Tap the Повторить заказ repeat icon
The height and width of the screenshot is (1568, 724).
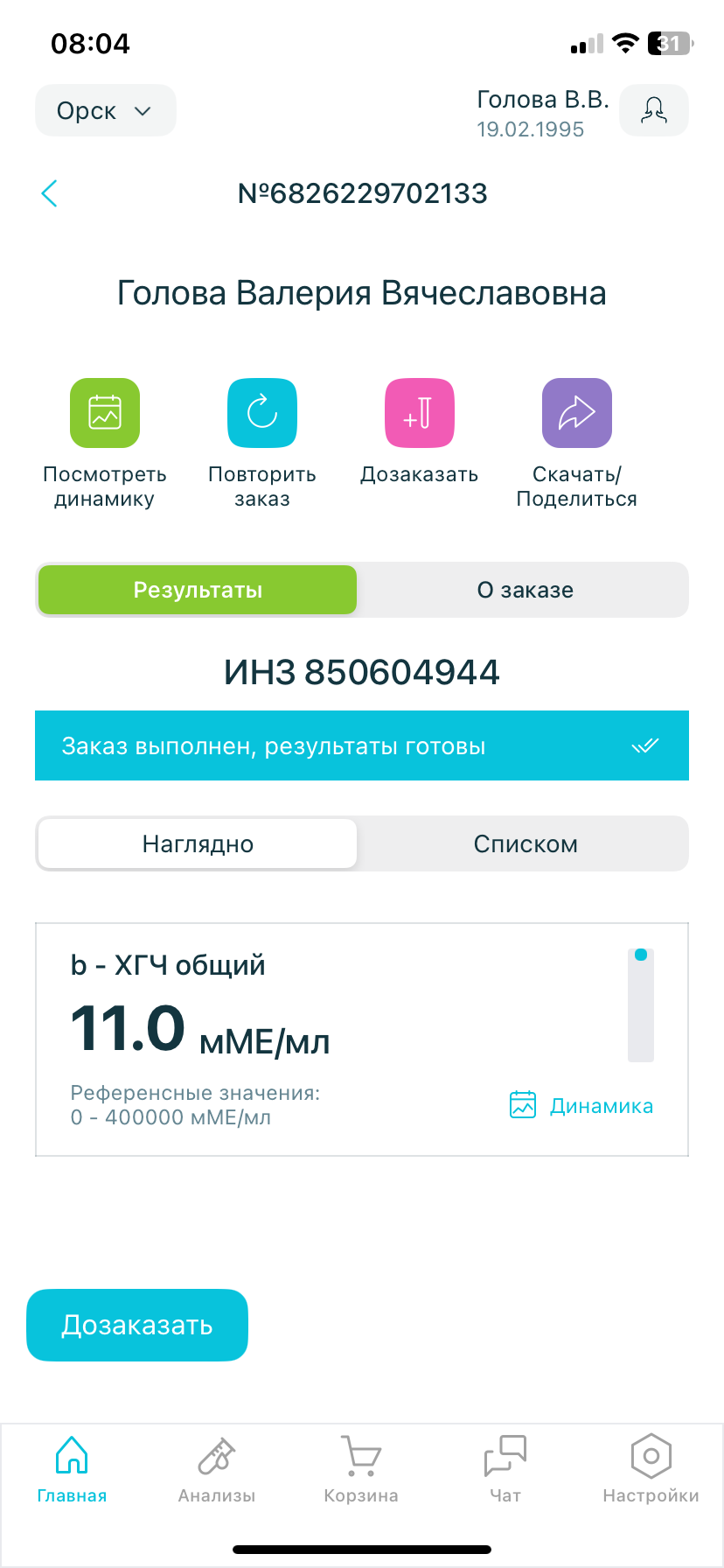(261, 412)
